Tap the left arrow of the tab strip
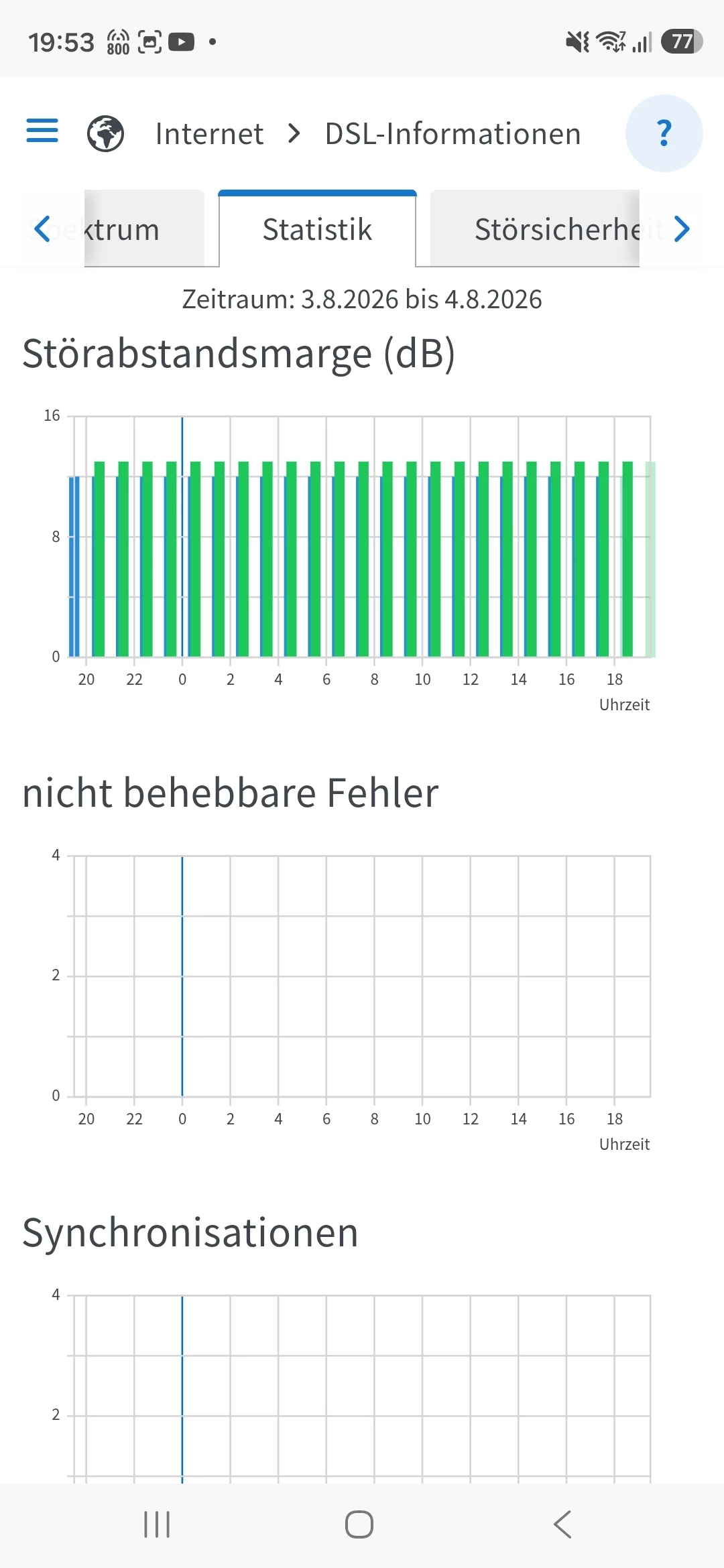Image resolution: width=724 pixels, height=1568 pixels. coord(42,229)
